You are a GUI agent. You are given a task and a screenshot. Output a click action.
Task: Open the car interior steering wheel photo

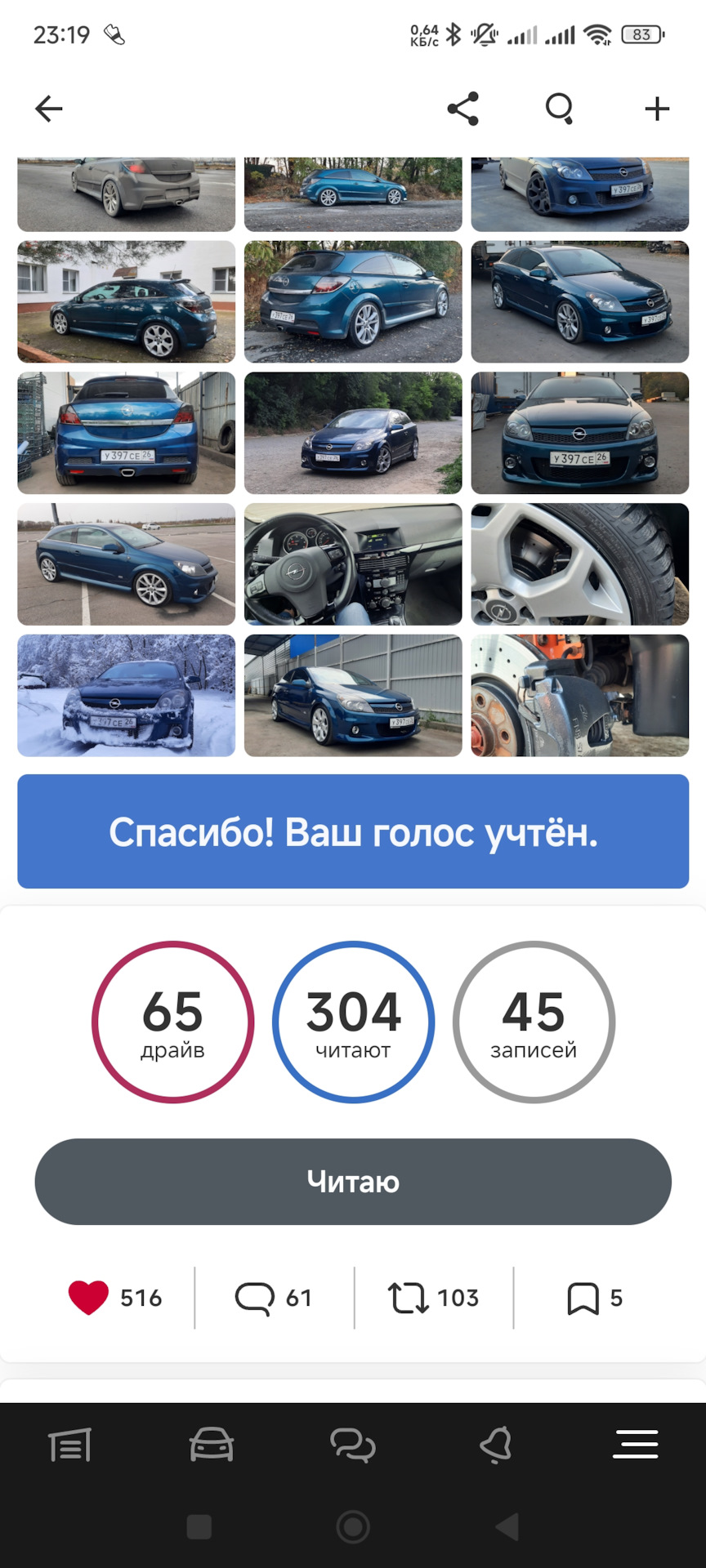point(352,564)
